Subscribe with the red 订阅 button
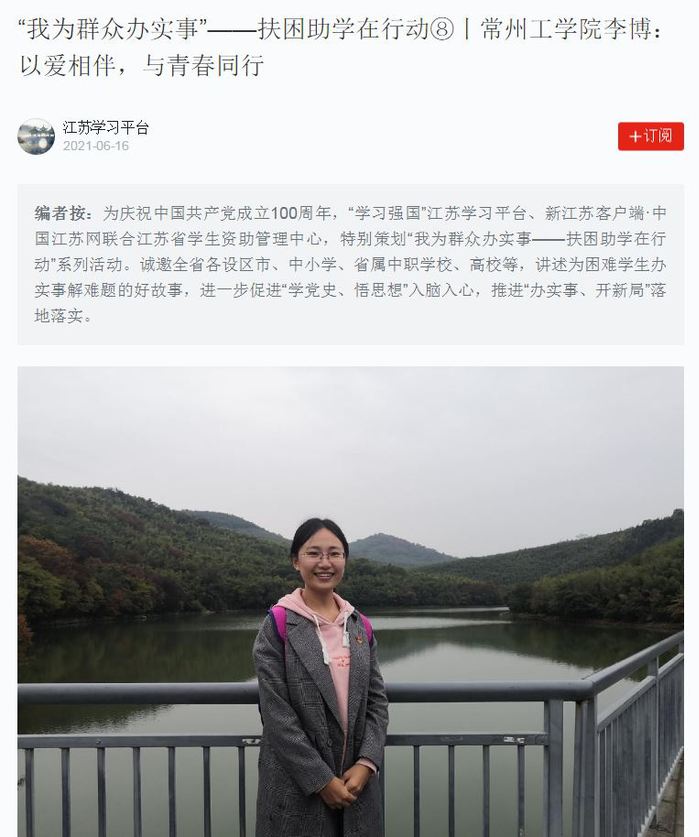 650,136
